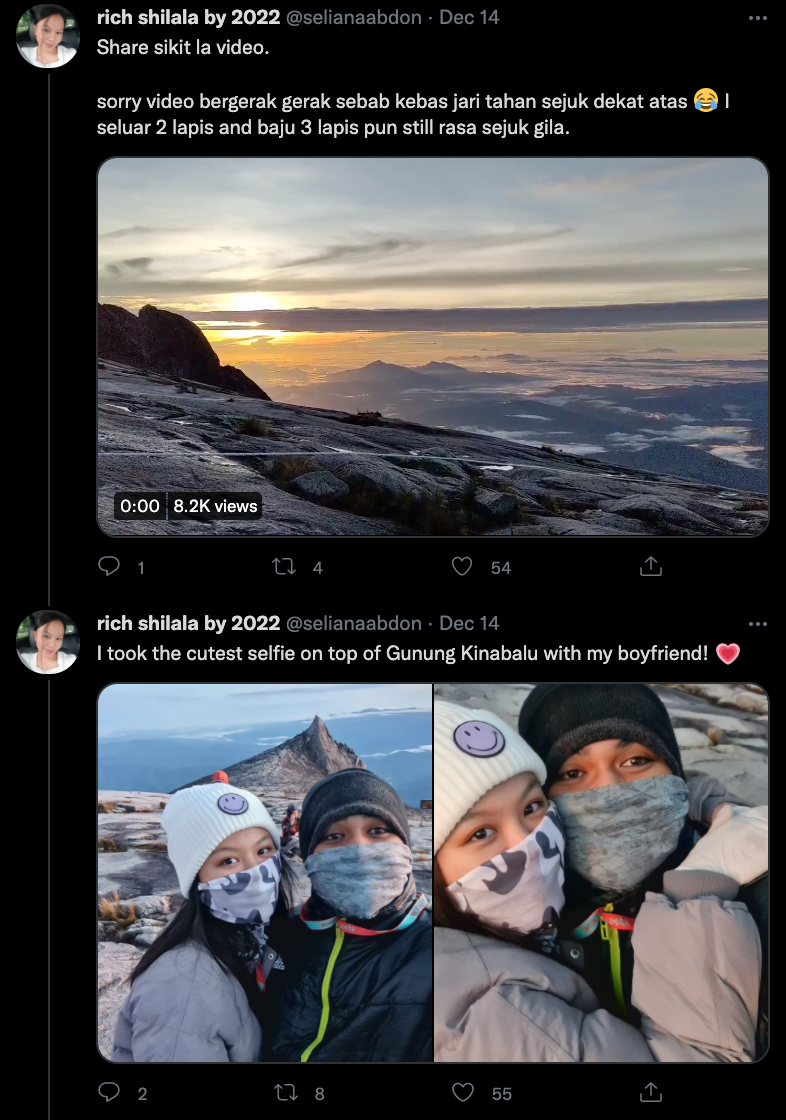Like the tweet with 54 likes

[462, 567]
